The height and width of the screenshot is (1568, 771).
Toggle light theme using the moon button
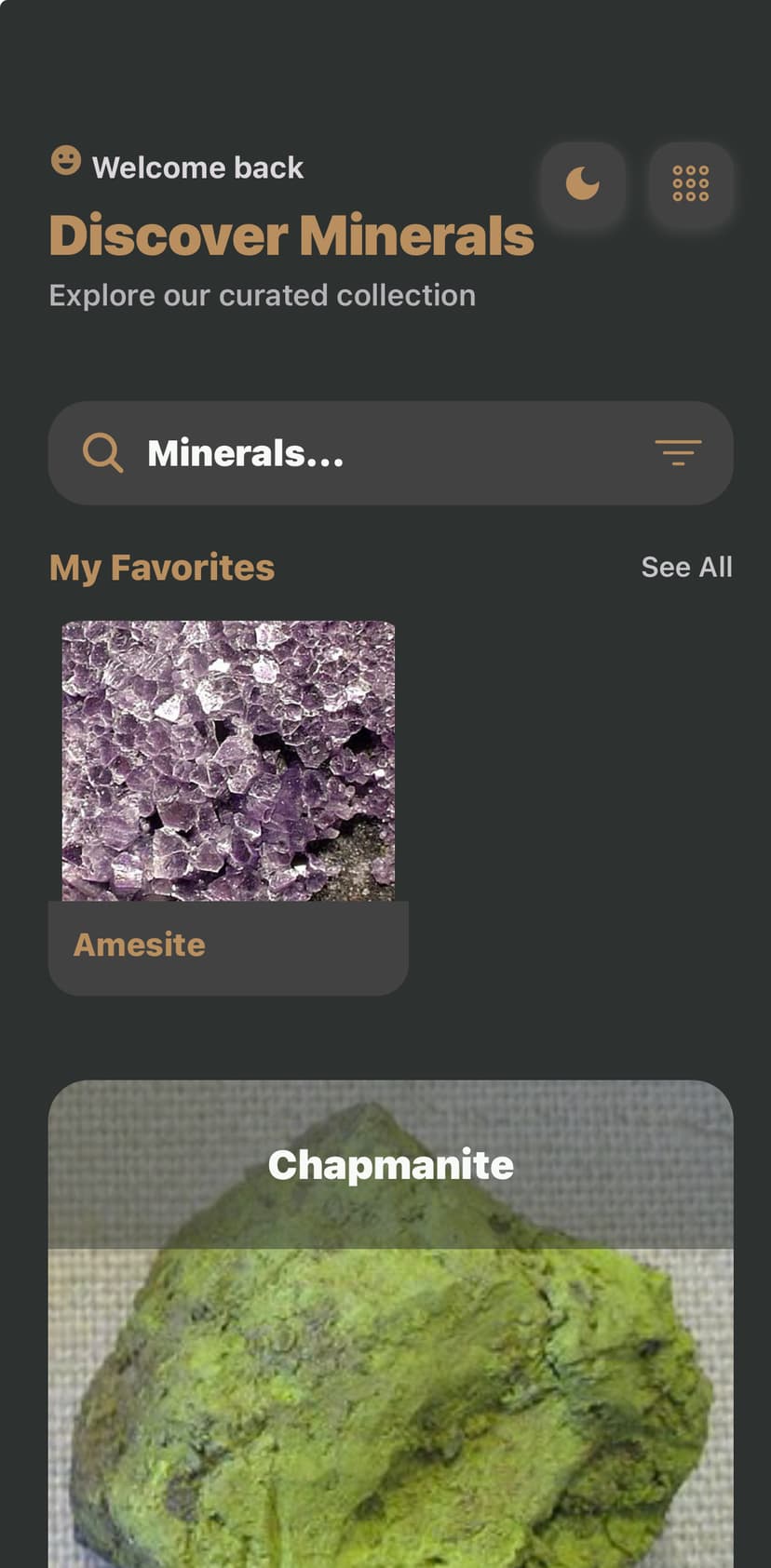(x=583, y=184)
